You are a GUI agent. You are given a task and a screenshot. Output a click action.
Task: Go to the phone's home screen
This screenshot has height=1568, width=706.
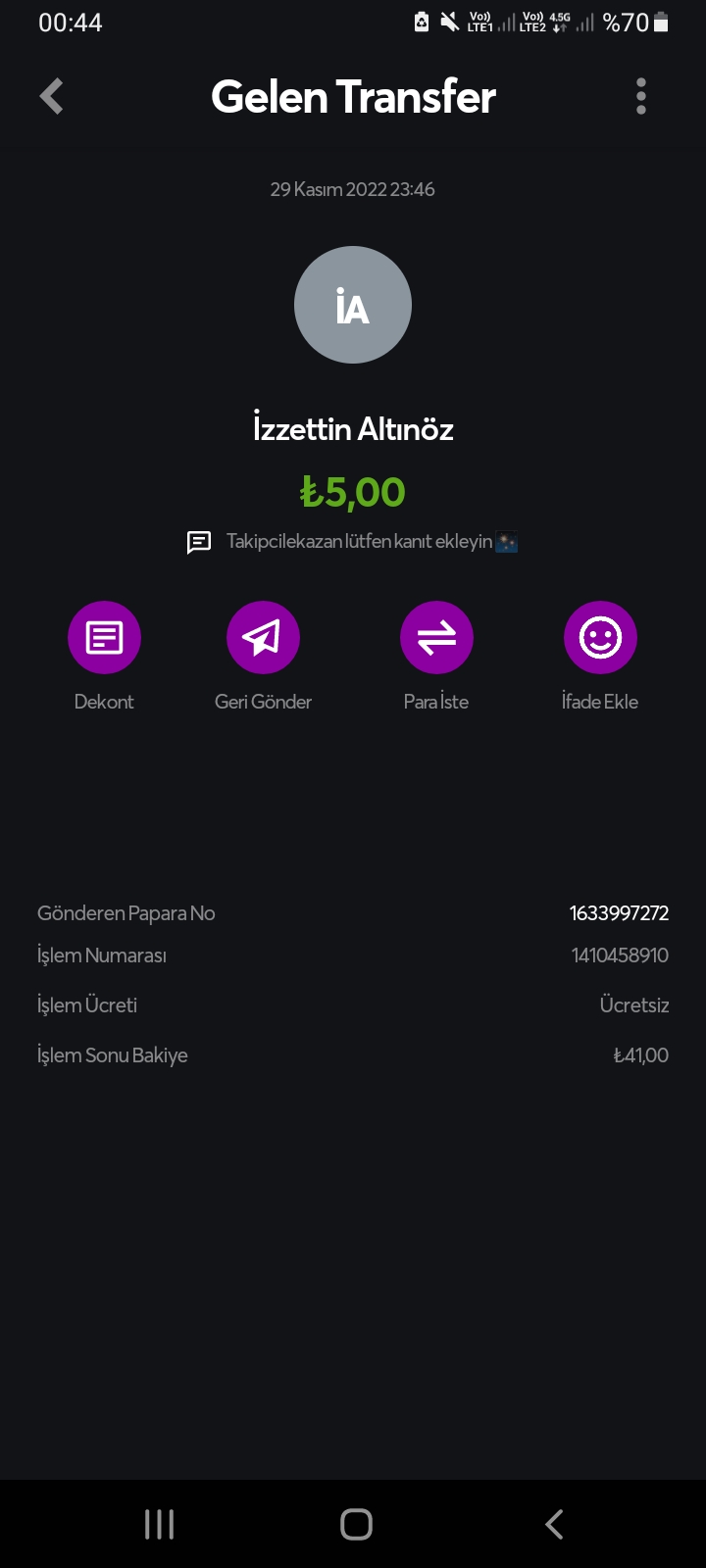(356, 1524)
